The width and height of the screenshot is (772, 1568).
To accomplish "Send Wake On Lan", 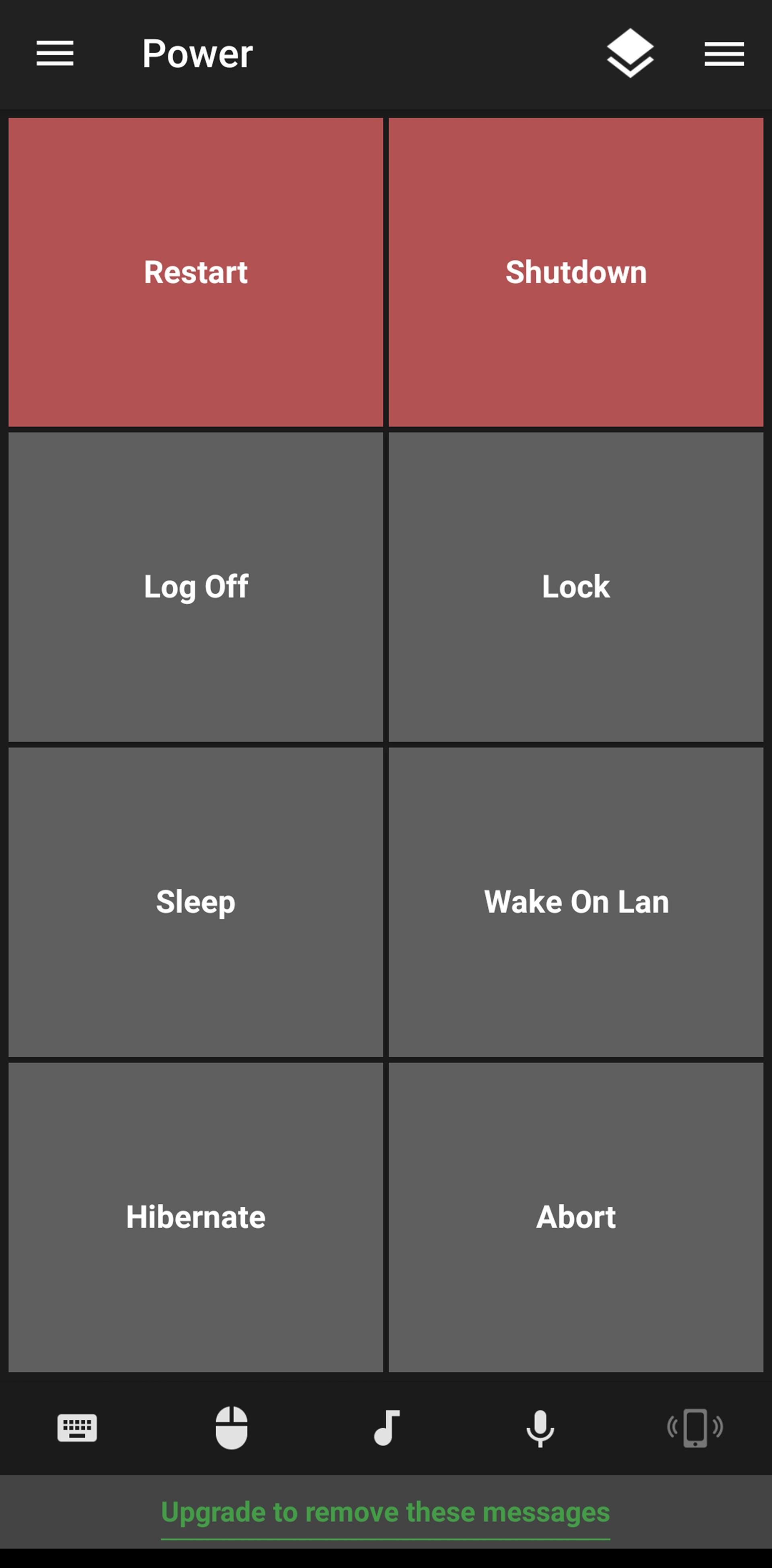I will point(576,902).
